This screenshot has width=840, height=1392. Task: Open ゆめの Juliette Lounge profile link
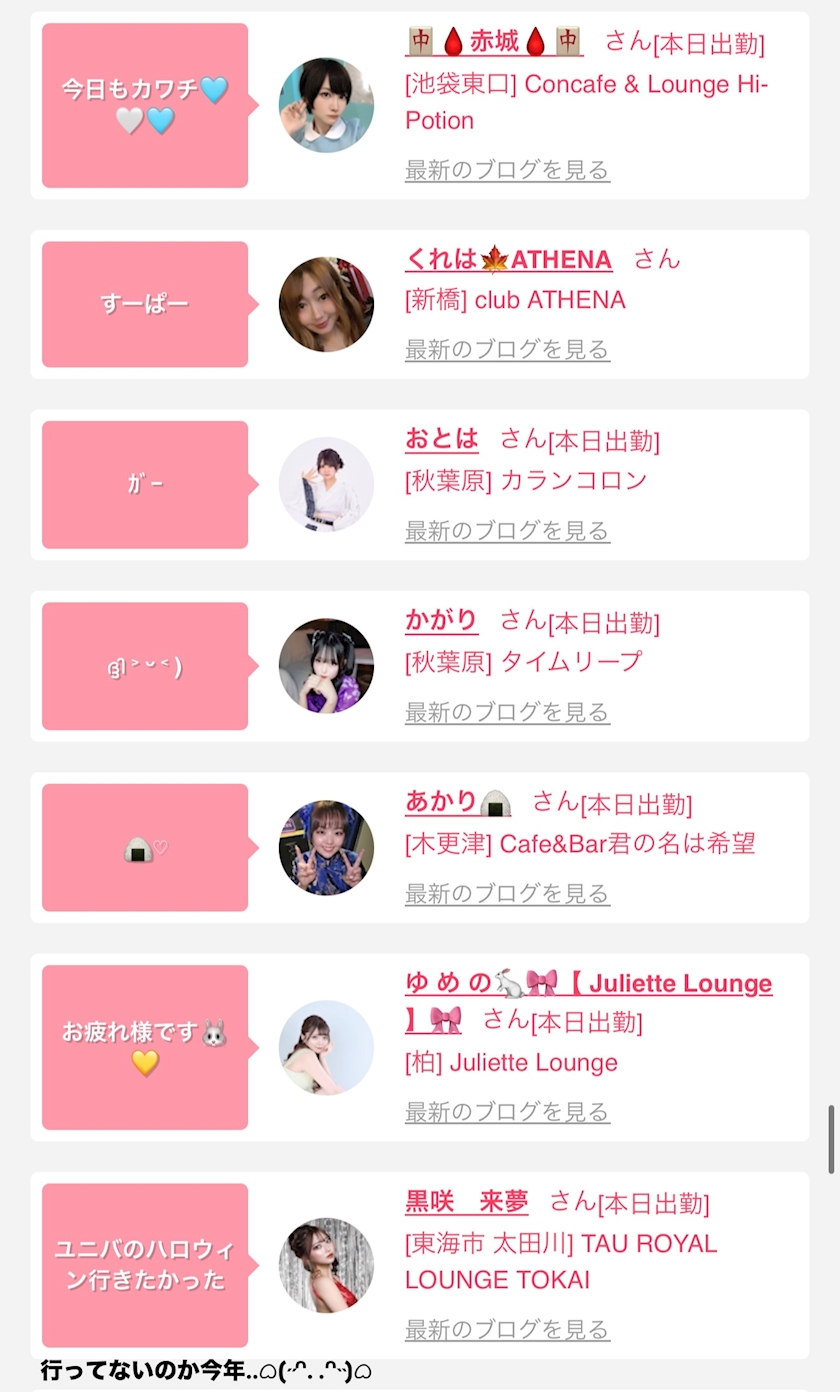(588, 1001)
